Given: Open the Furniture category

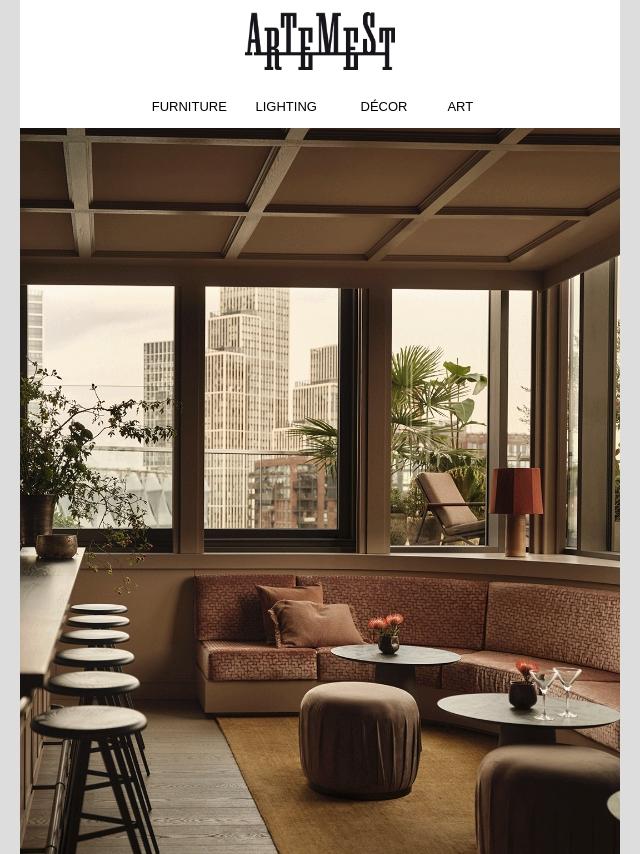Looking at the screenshot, I should tap(189, 107).
